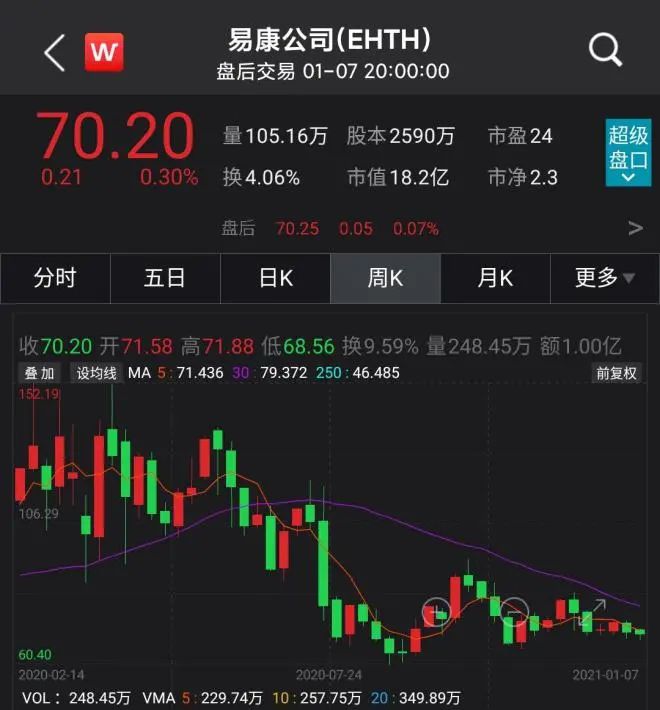Open 设均线 moving average settings

pos(97,373)
